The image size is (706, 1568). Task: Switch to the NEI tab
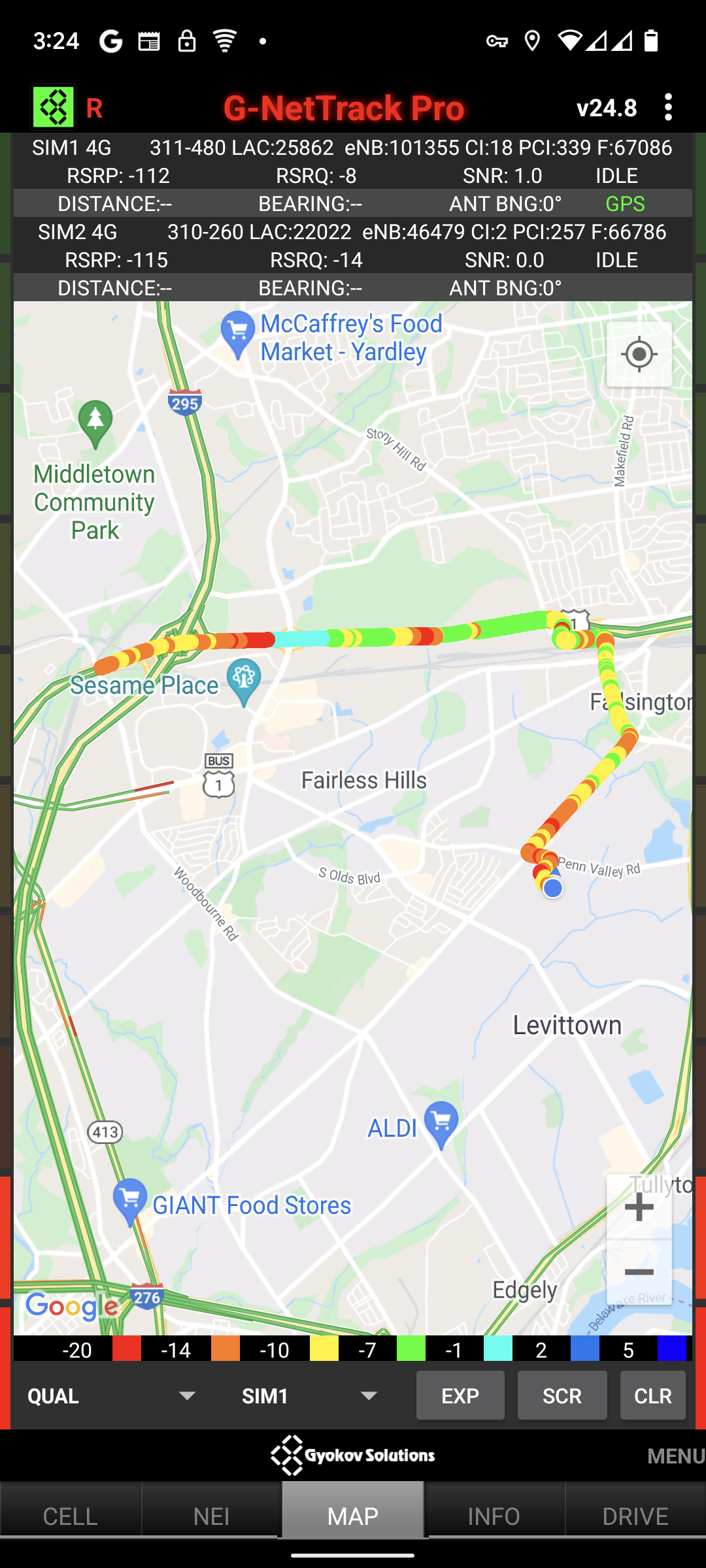coord(211,1515)
